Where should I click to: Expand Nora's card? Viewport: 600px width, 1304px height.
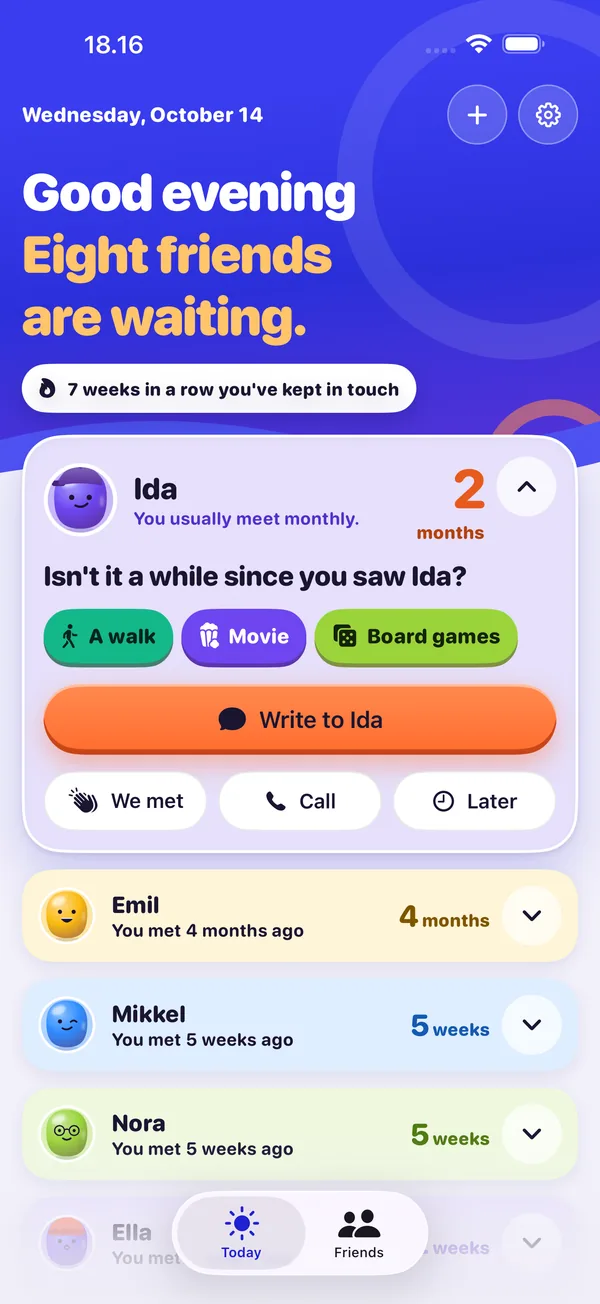coord(532,1133)
